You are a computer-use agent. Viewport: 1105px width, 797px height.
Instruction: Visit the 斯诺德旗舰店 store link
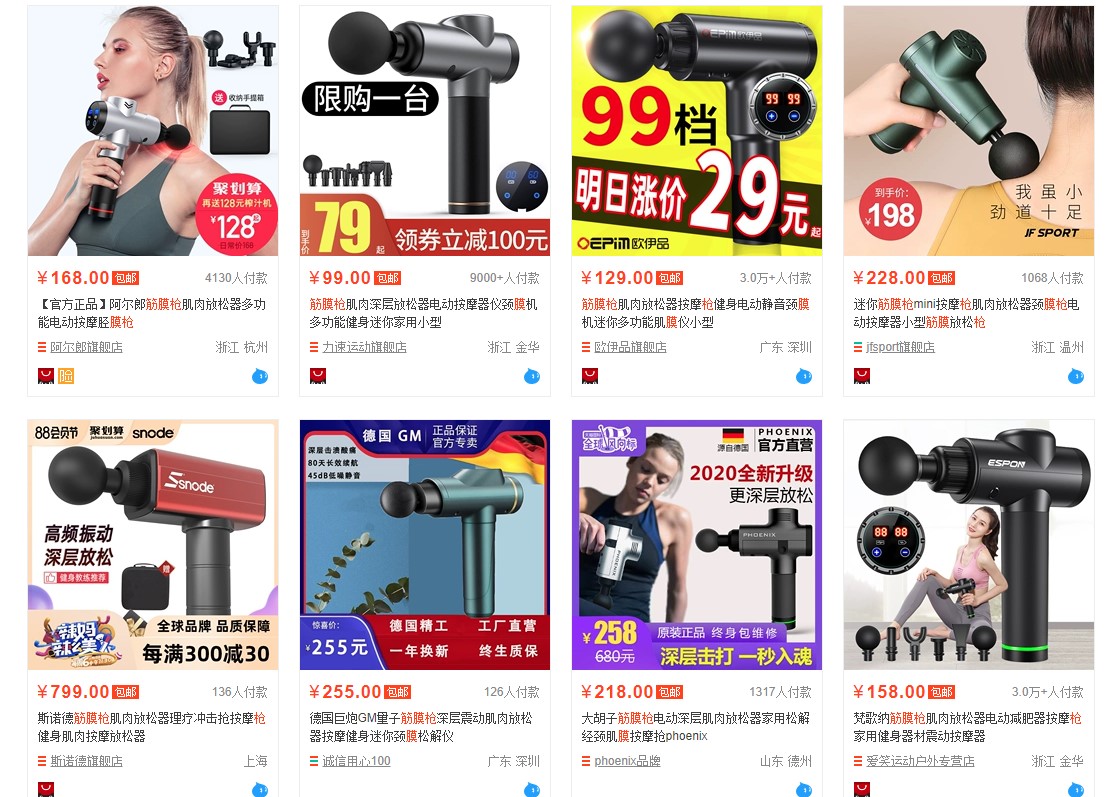86,761
